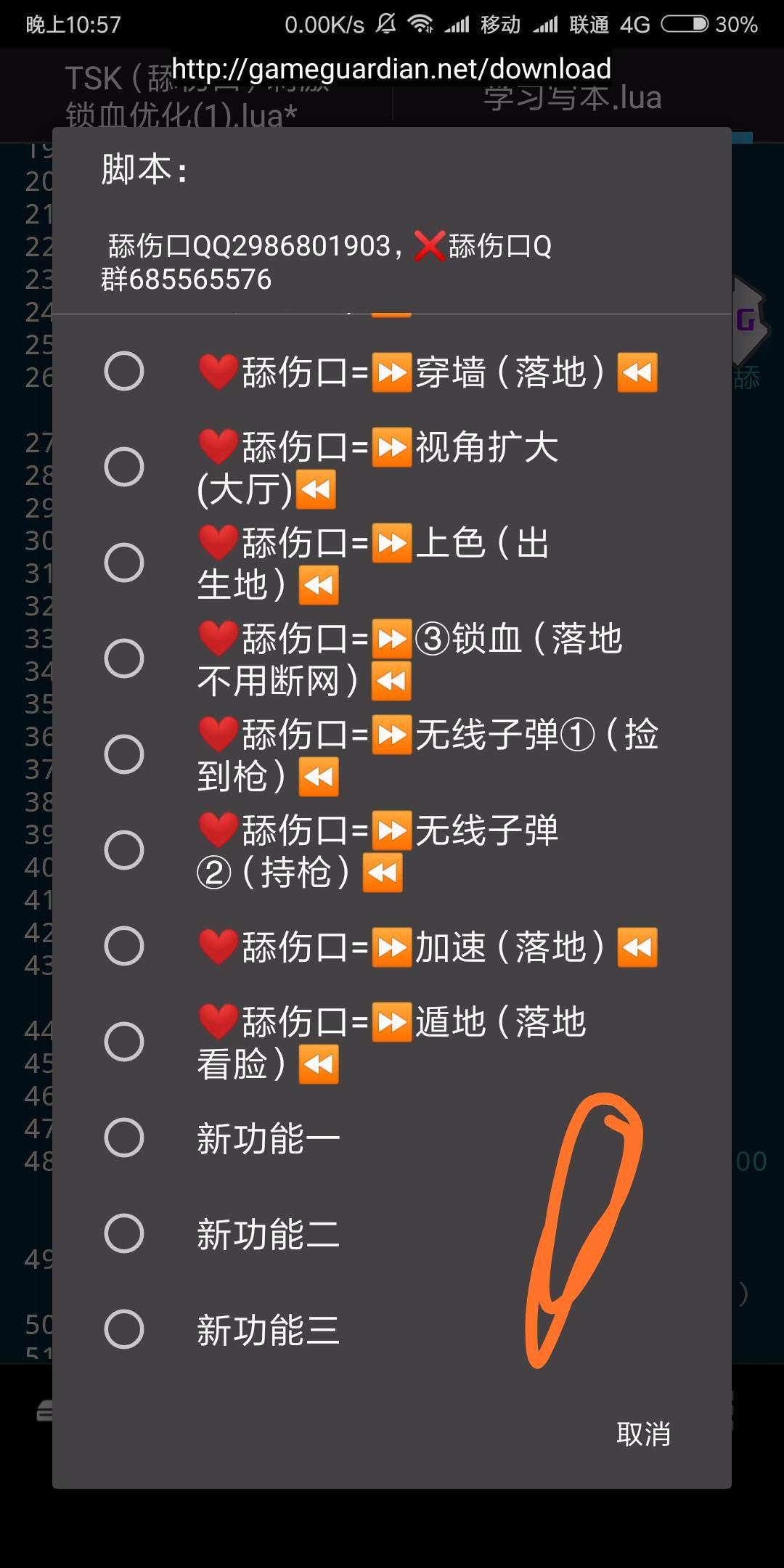784x1568 pixels.
Task: Choose 新功能二 radio option
Action: point(124,1233)
